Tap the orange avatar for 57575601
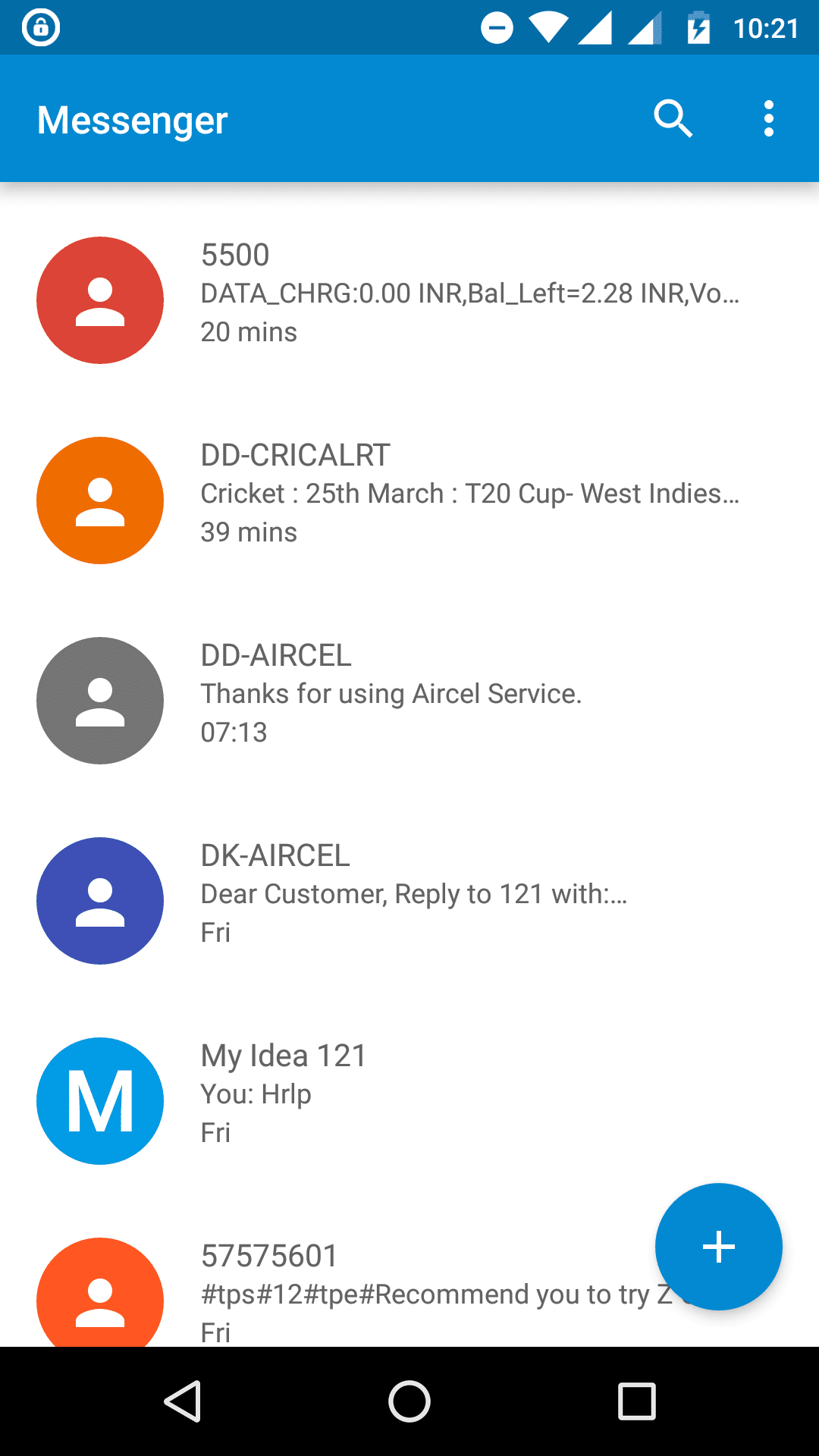Image resolution: width=819 pixels, height=1456 pixels. pyautogui.click(x=99, y=1298)
